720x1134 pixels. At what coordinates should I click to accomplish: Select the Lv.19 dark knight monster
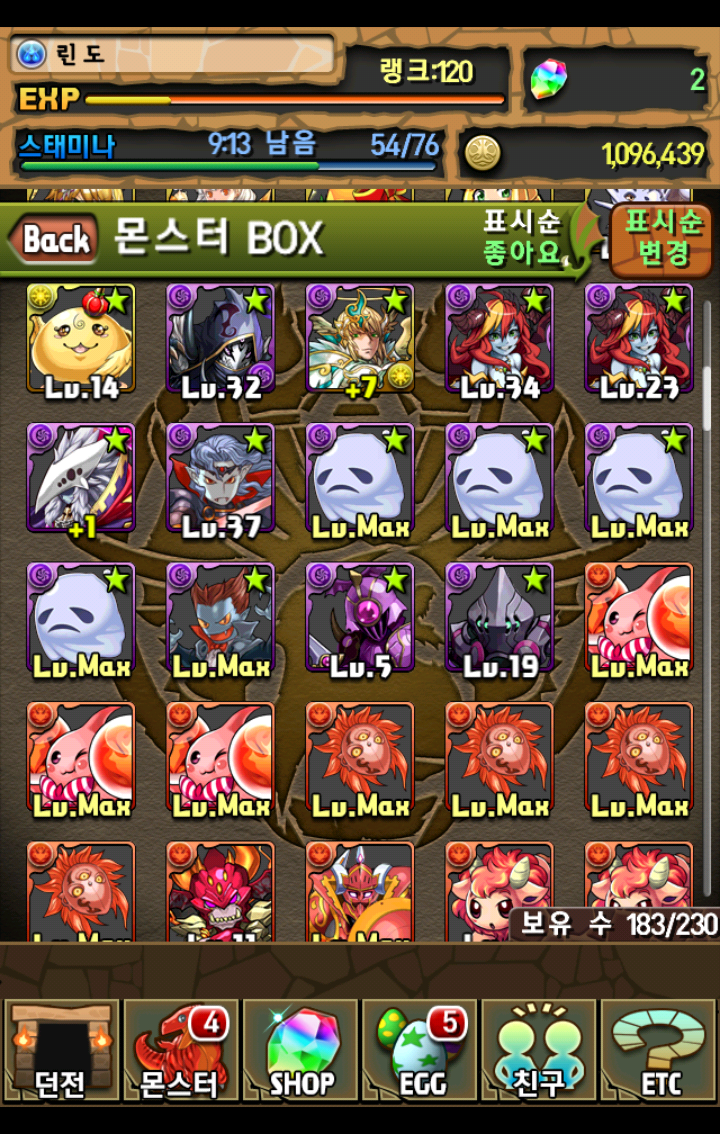tap(499, 617)
